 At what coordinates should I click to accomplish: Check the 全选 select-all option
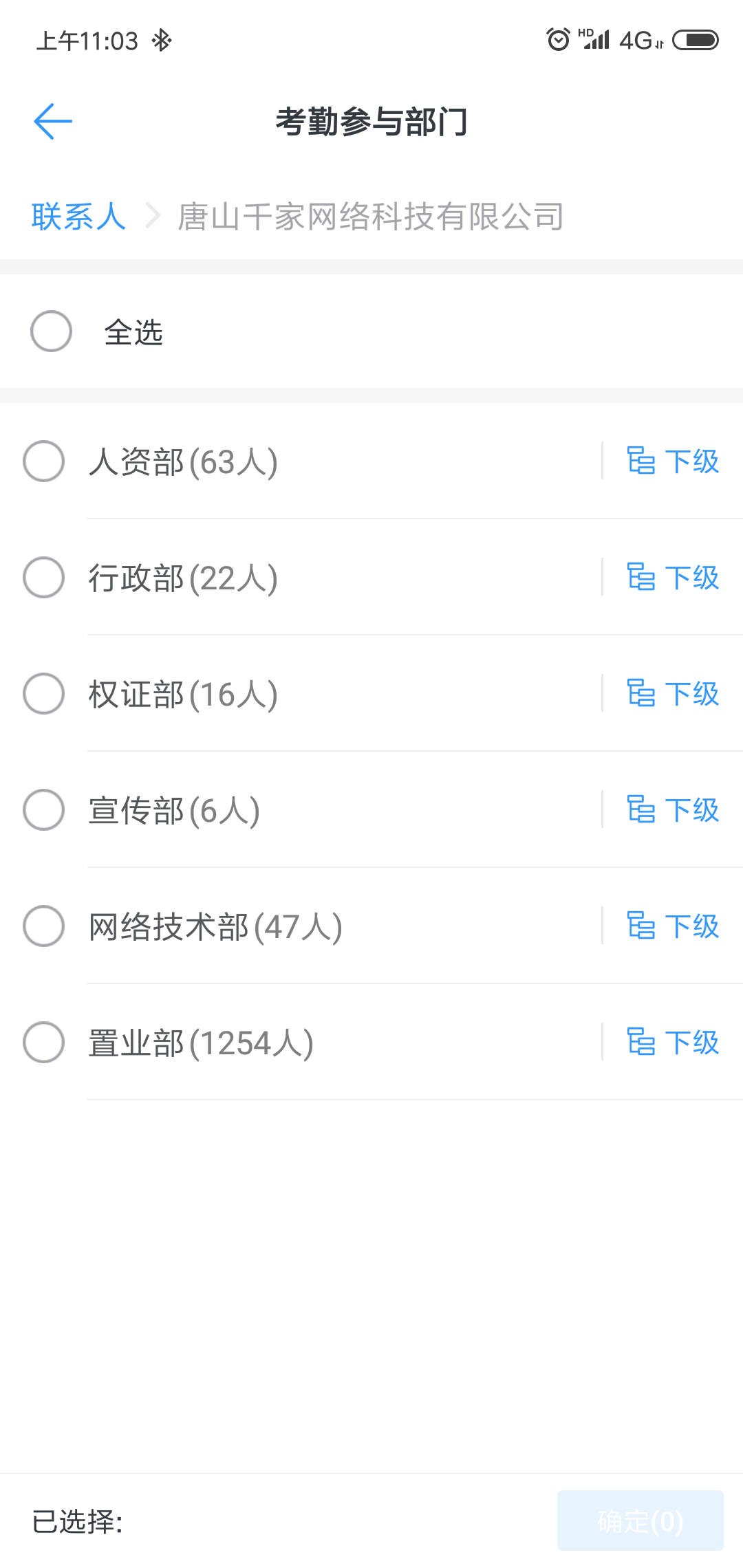(52, 331)
